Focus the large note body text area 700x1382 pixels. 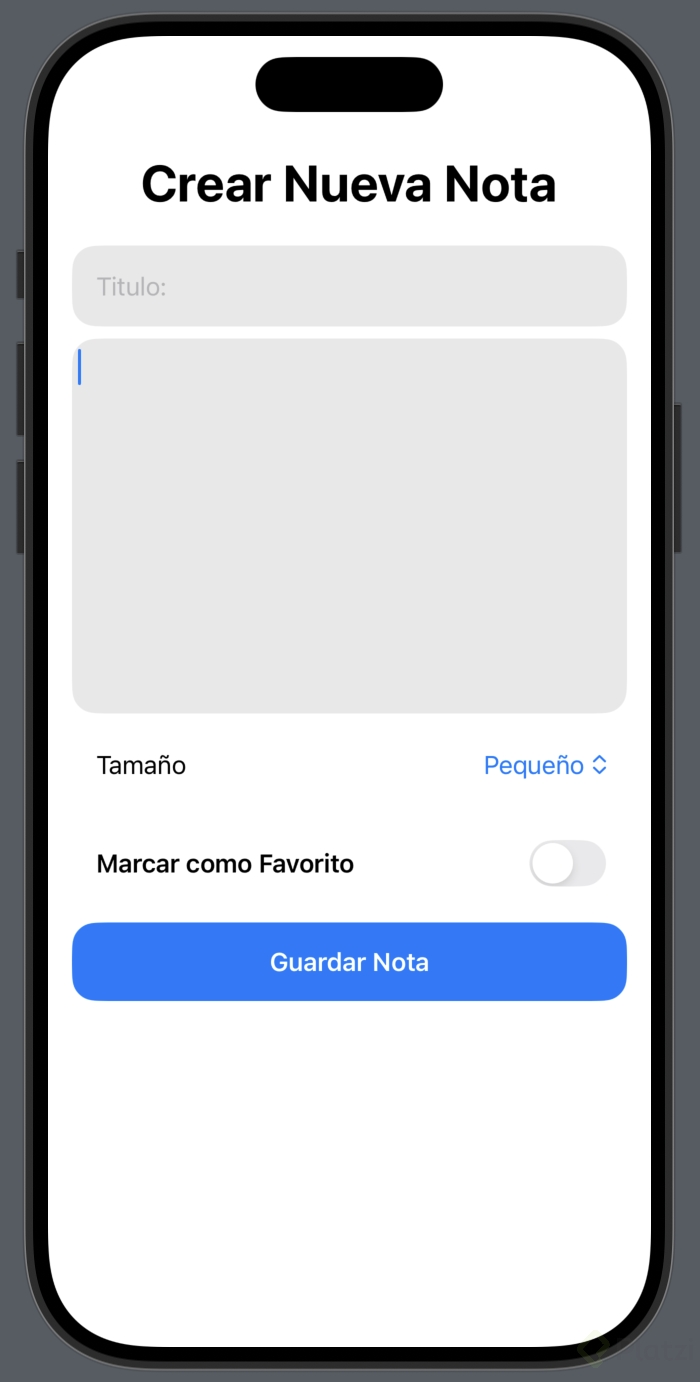(x=349, y=525)
